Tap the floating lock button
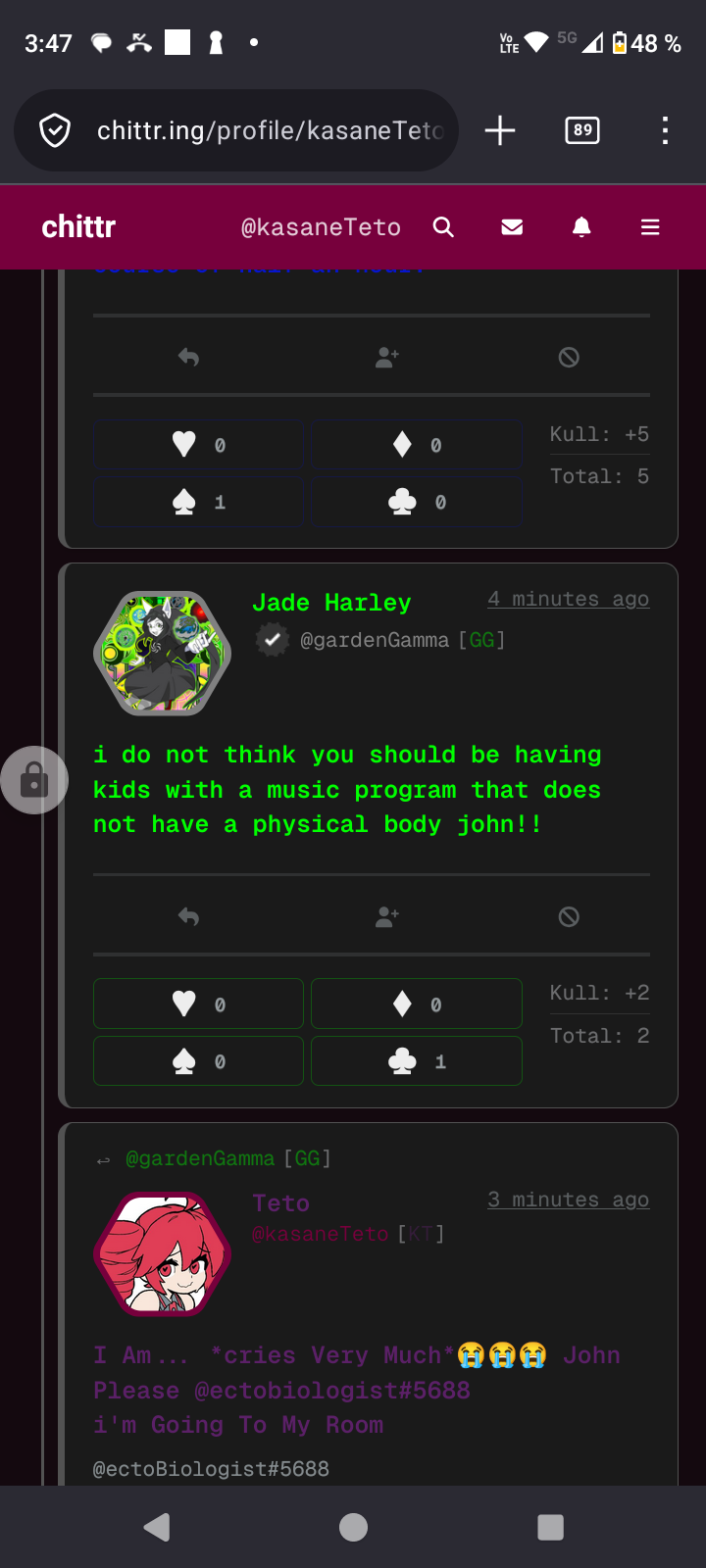This screenshot has width=706, height=1568. pos(34,780)
